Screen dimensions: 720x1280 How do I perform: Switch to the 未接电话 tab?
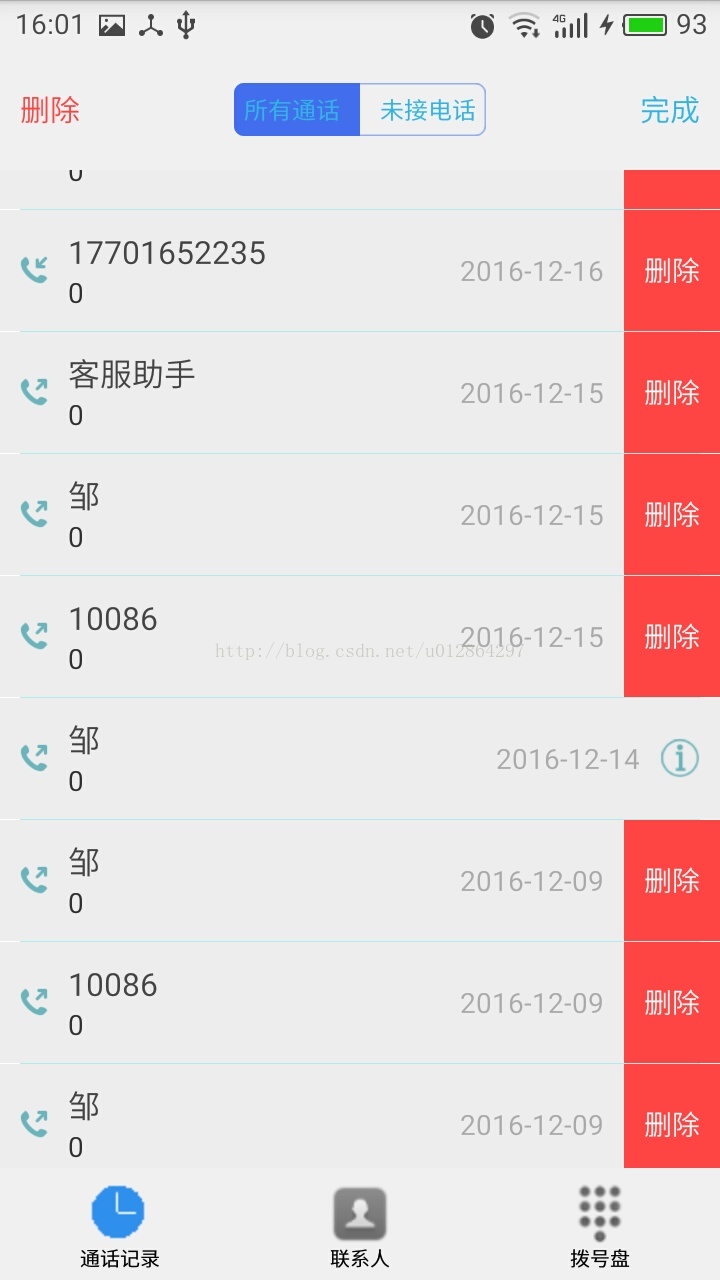[x=423, y=110]
